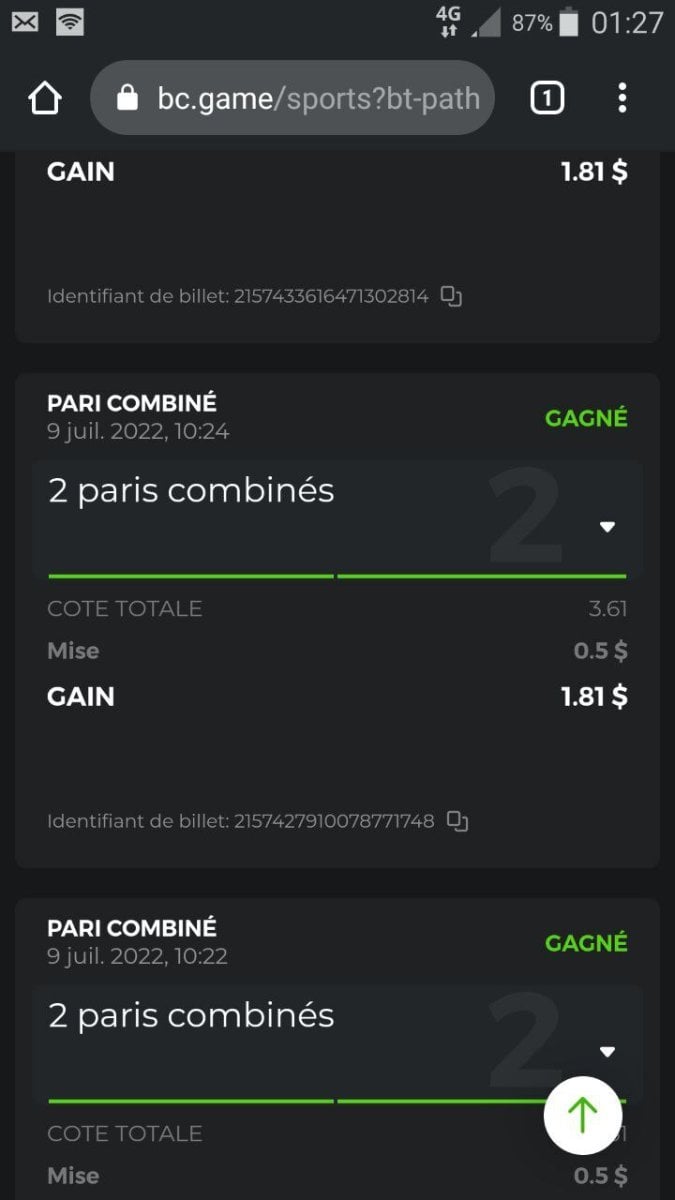Edit the bc.game address bar
The height and width of the screenshot is (1200, 675).
300,98
